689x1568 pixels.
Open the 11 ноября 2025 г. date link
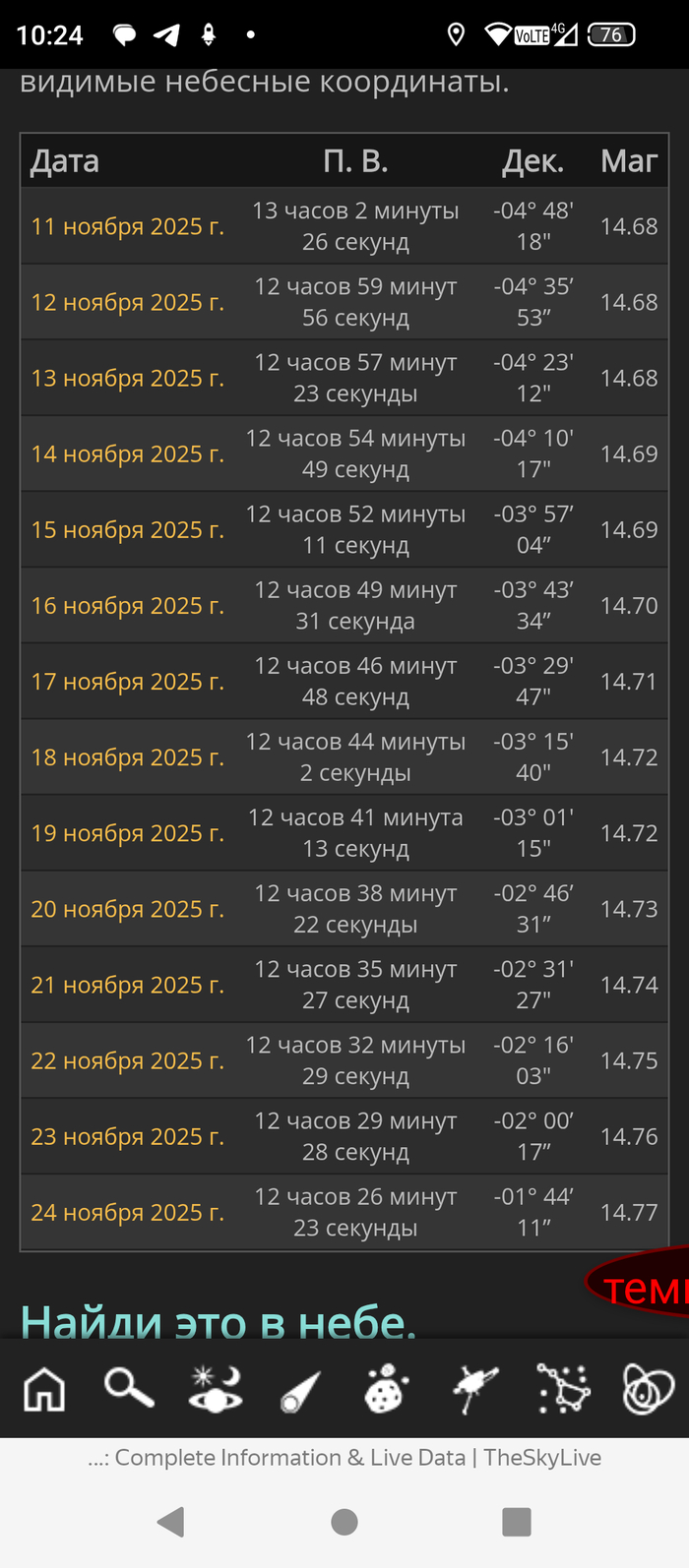tap(128, 226)
